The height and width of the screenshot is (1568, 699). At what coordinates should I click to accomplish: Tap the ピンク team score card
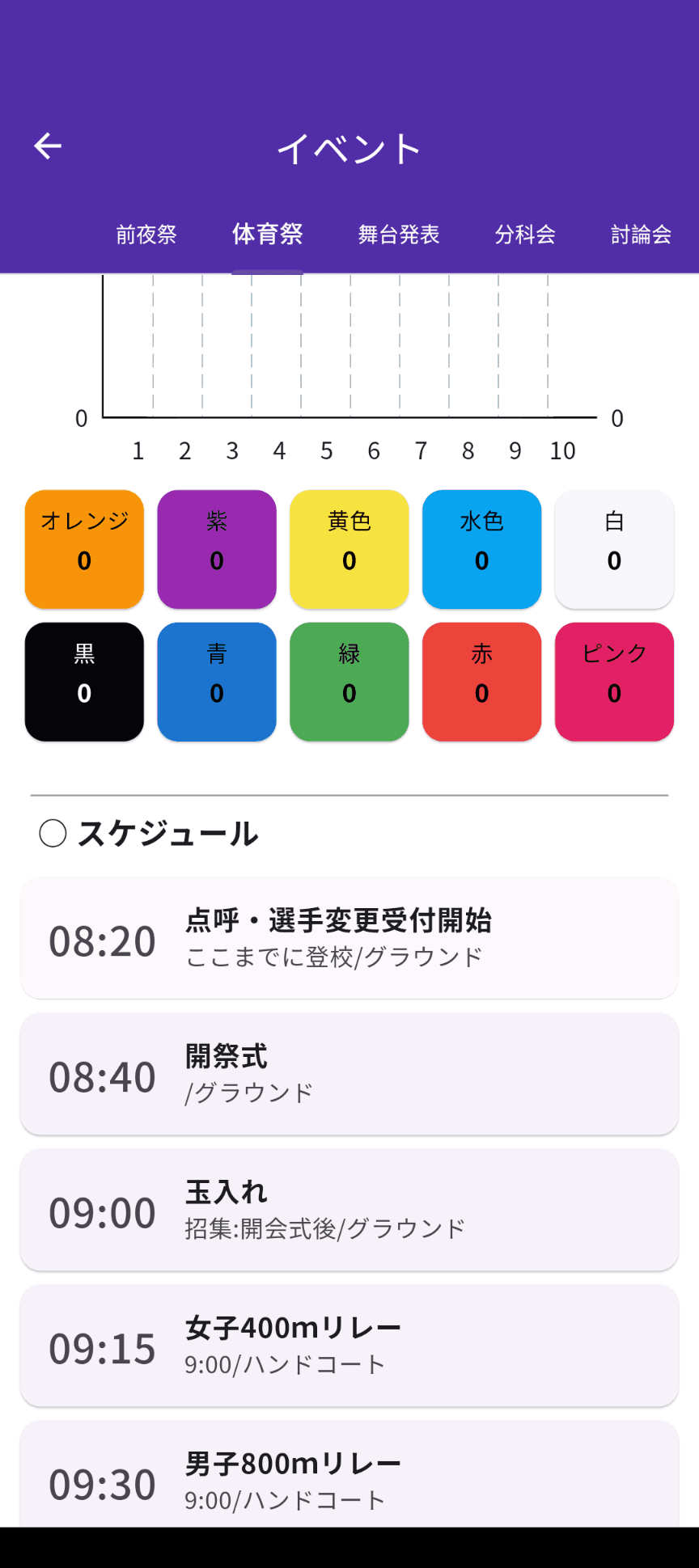(x=614, y=681)
